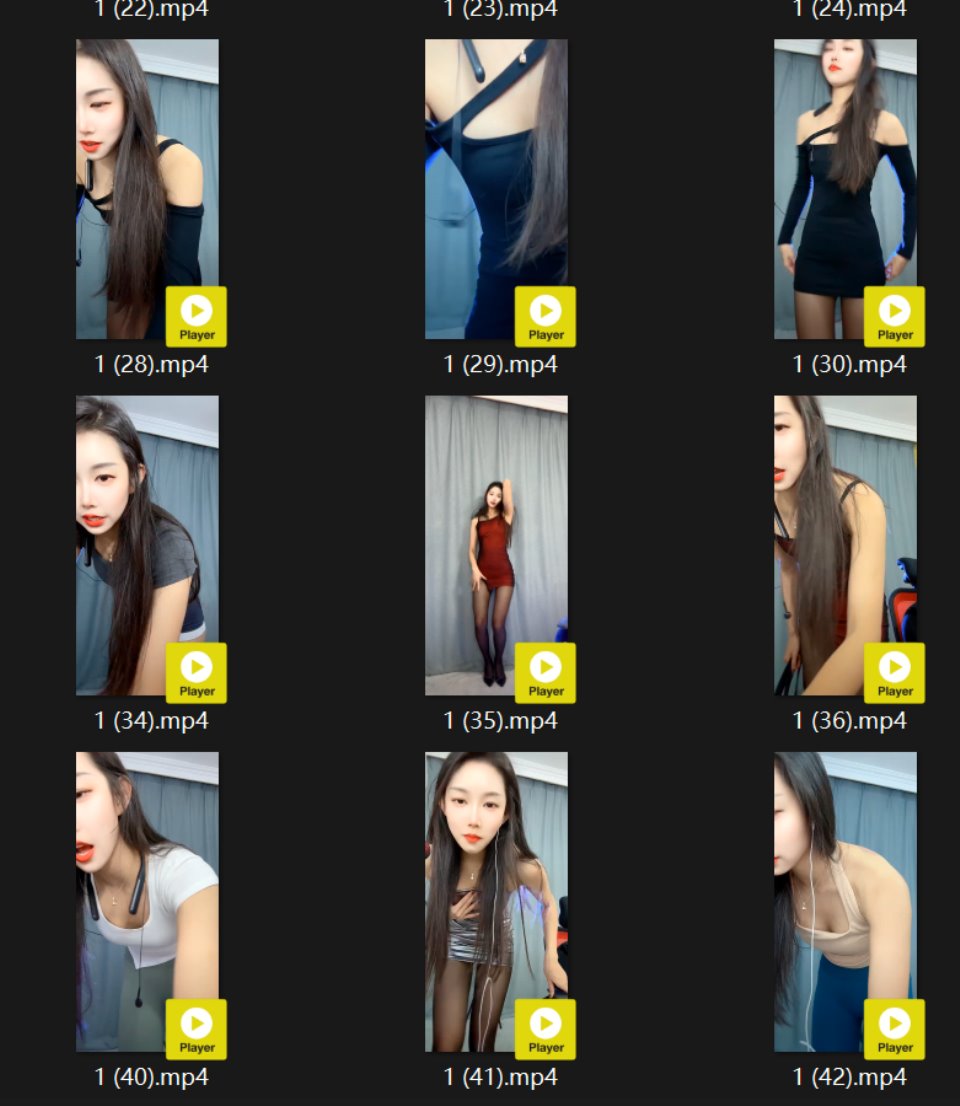Launch the video 1 (36).mp4

[845, 546]
